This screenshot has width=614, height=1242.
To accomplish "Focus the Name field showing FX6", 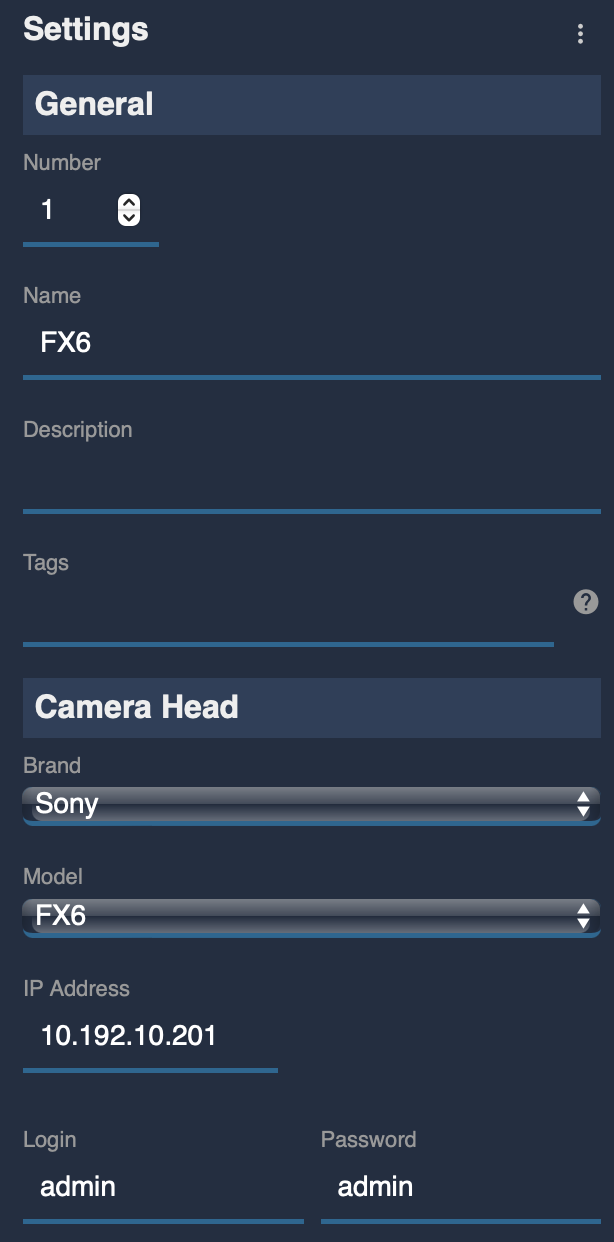I will 311,343.
